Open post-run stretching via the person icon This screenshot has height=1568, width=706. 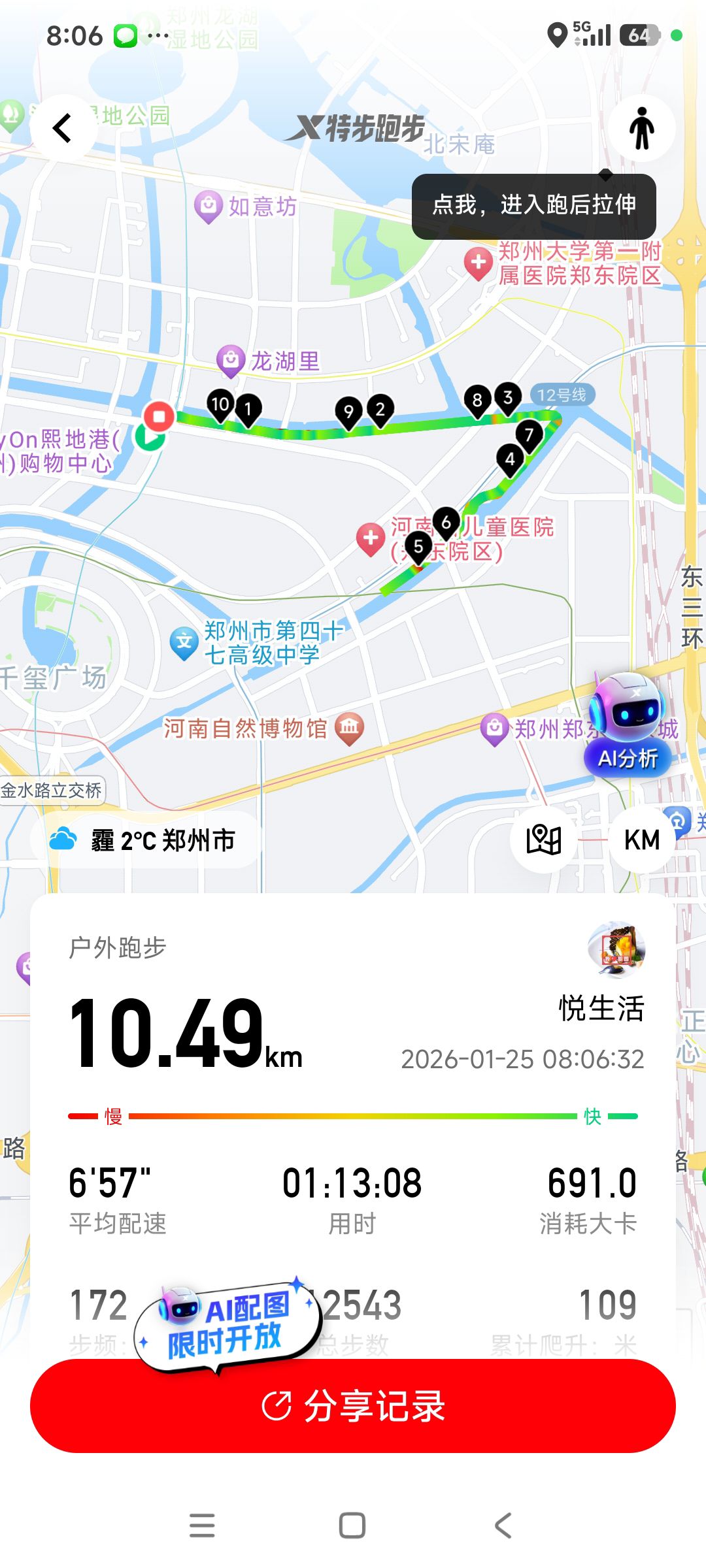click(641, 128)
